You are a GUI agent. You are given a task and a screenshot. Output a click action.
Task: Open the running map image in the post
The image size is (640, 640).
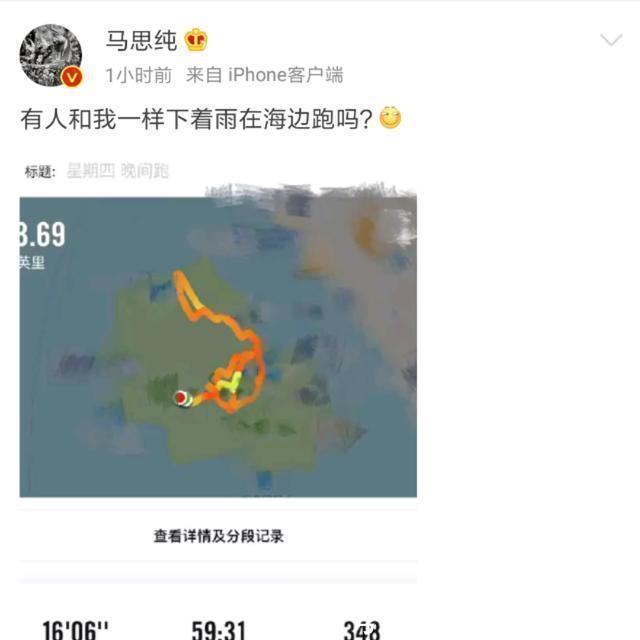[x=218, y=345]
